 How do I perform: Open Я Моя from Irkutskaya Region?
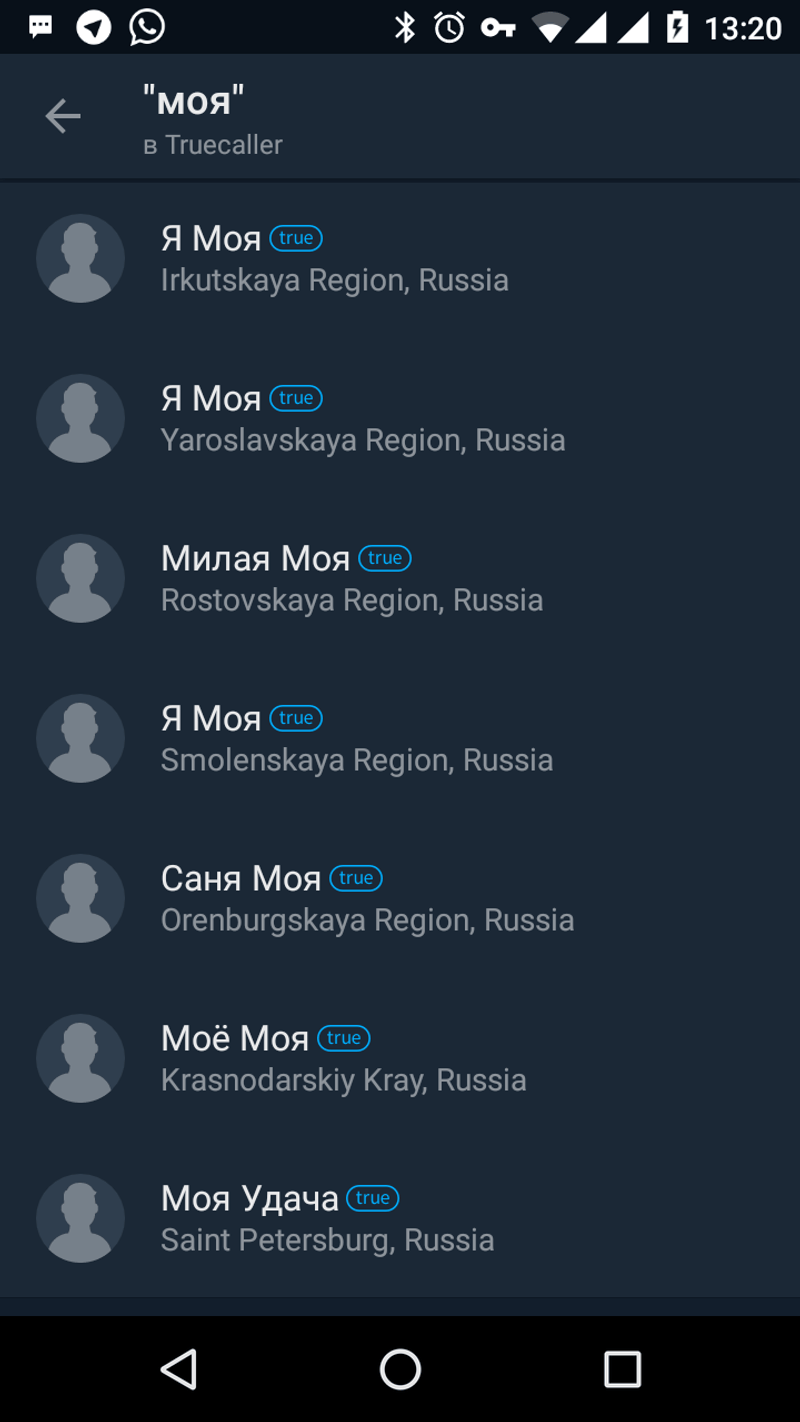tap(400, 258)
